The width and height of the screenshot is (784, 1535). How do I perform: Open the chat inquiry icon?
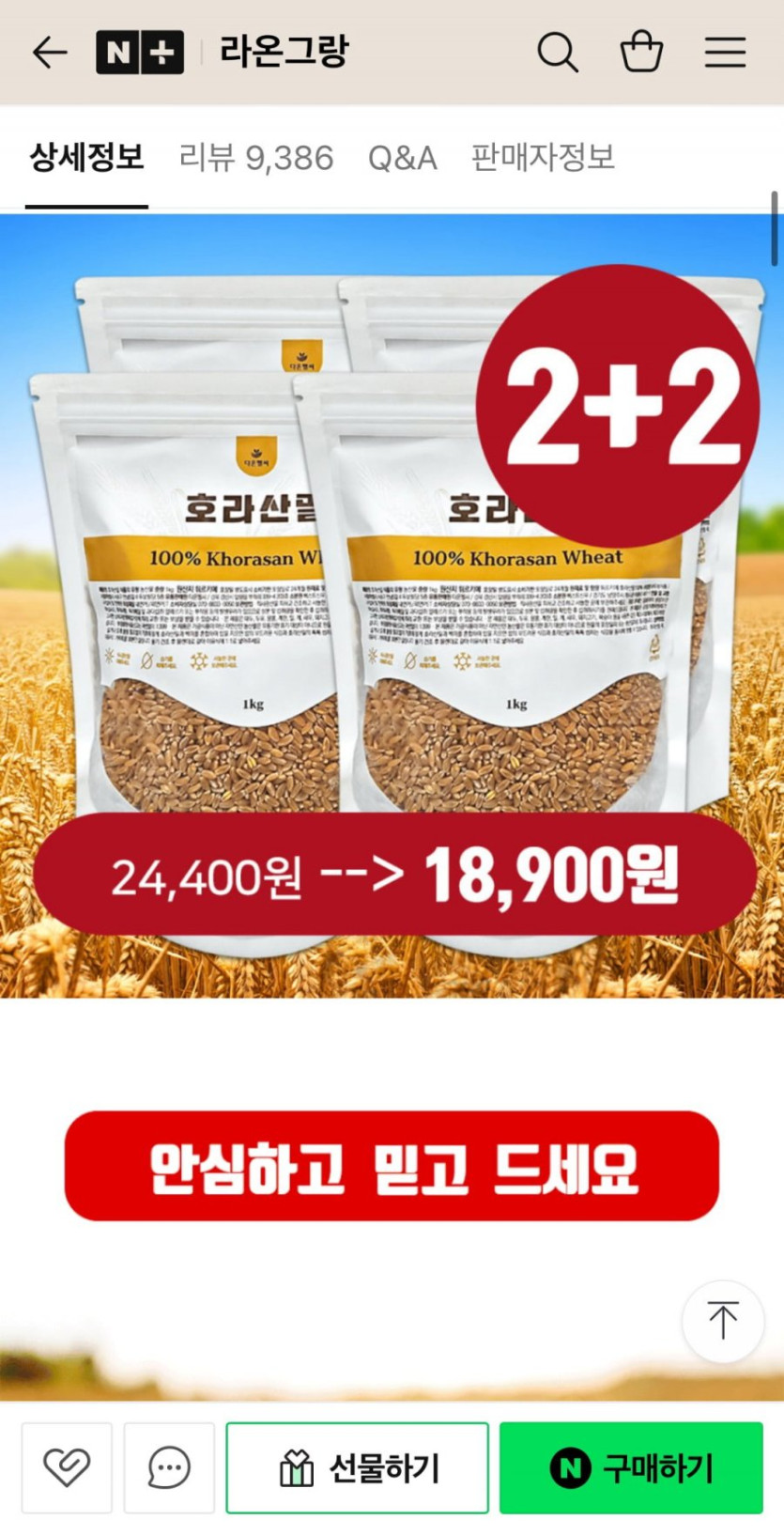tap(167, 1467)
